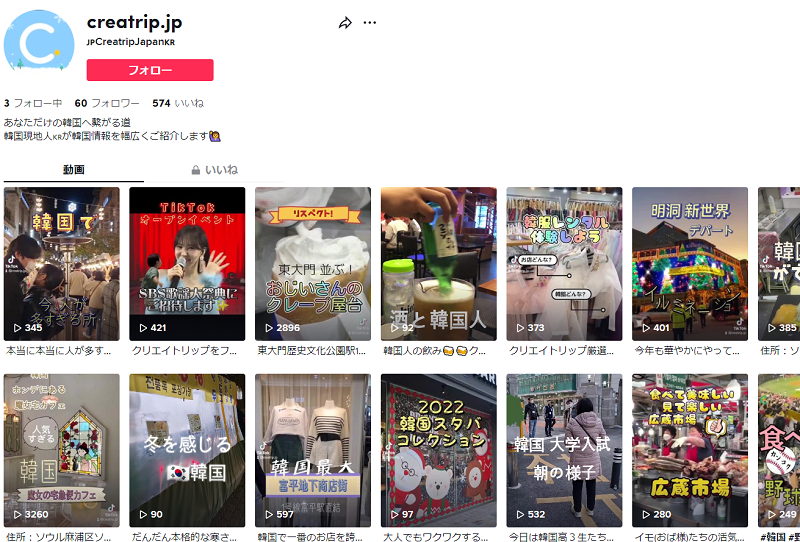Image resolution: width=800 pixels, height=542 pixels.
Task: Open the 酒と韓国人 video
Action: [438, 263]
